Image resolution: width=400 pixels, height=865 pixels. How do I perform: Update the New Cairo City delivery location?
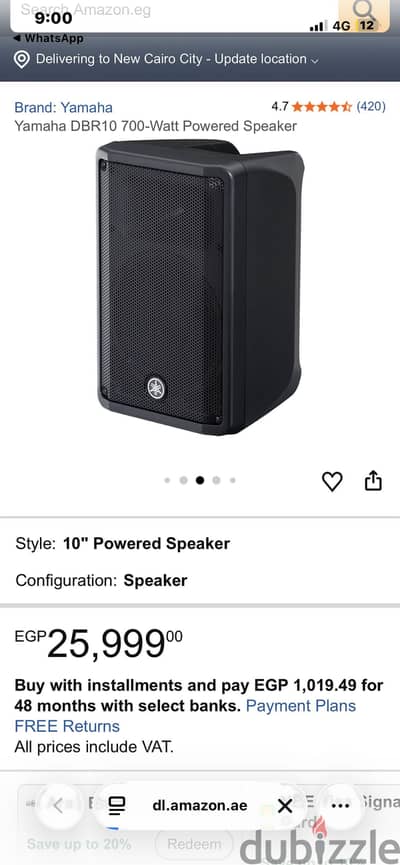click(166, 59)
